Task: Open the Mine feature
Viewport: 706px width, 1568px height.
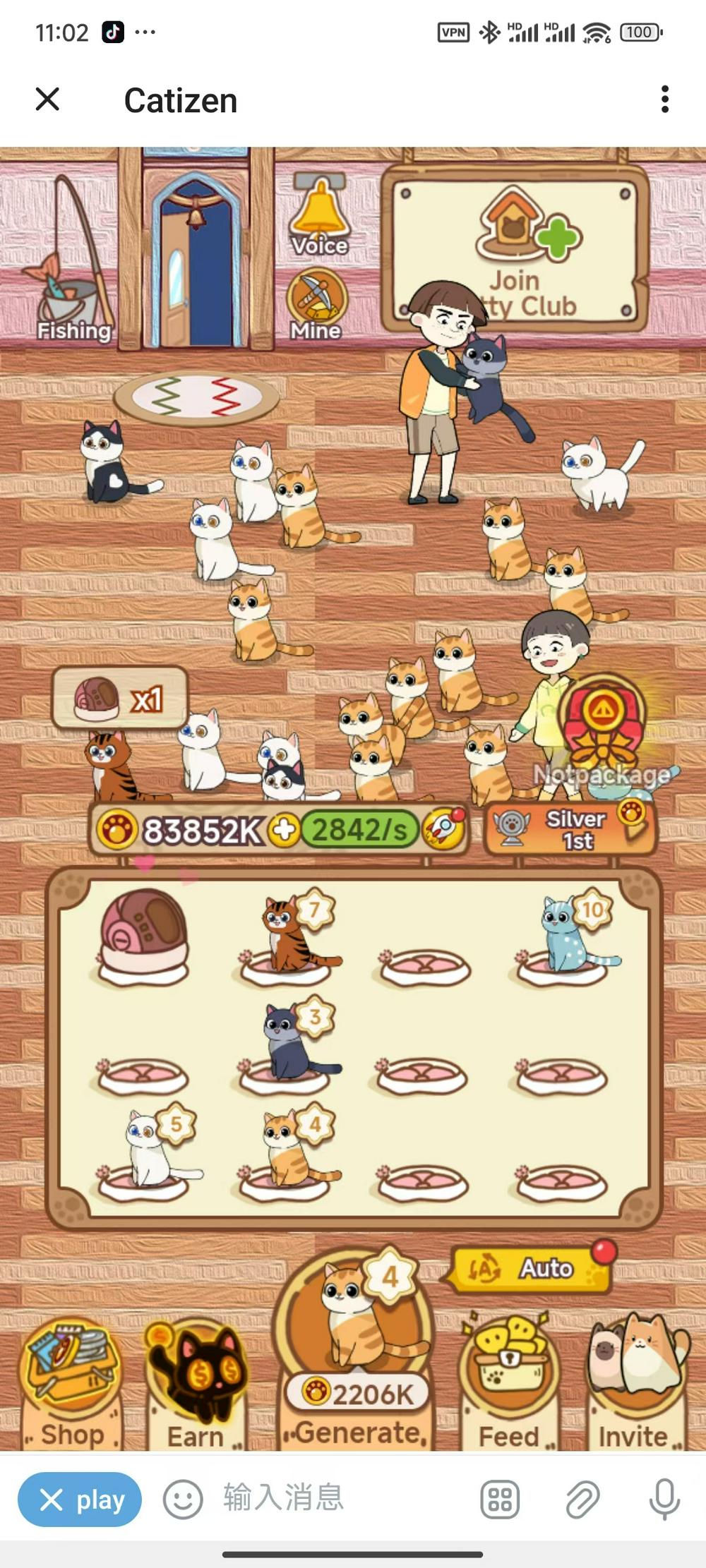Action: click(316, 303)
